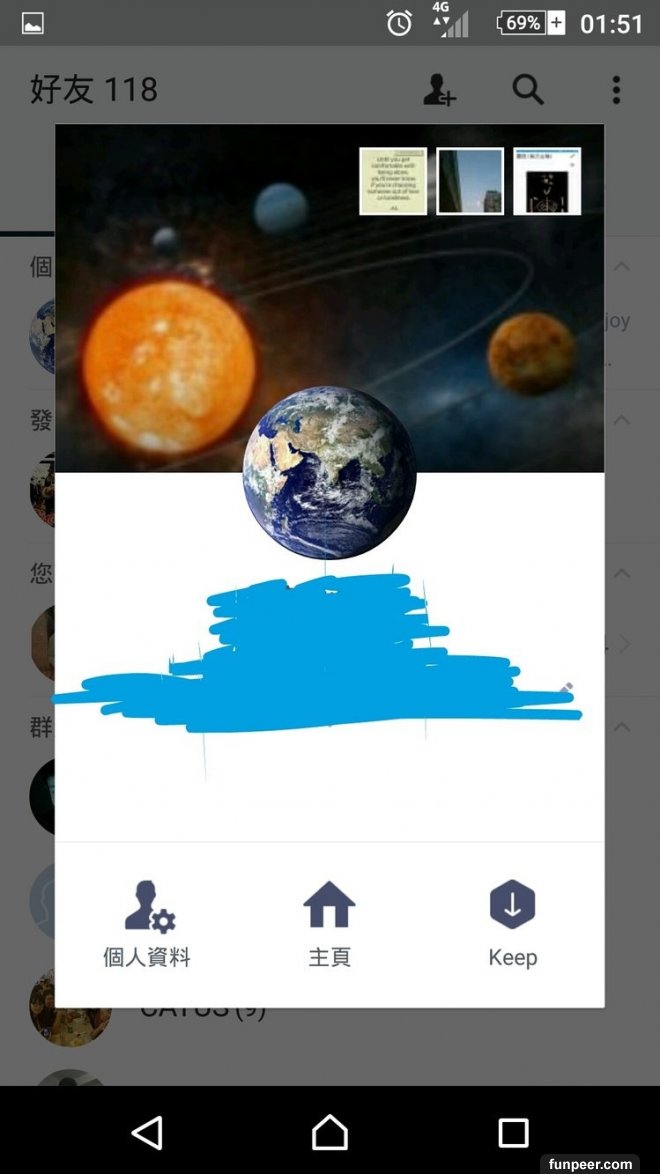The width and height of the screenshot is (660, 1174).
Task: Open the dark screenshot thumbnail
Action: pyautogui.click(x=547, y=181)
